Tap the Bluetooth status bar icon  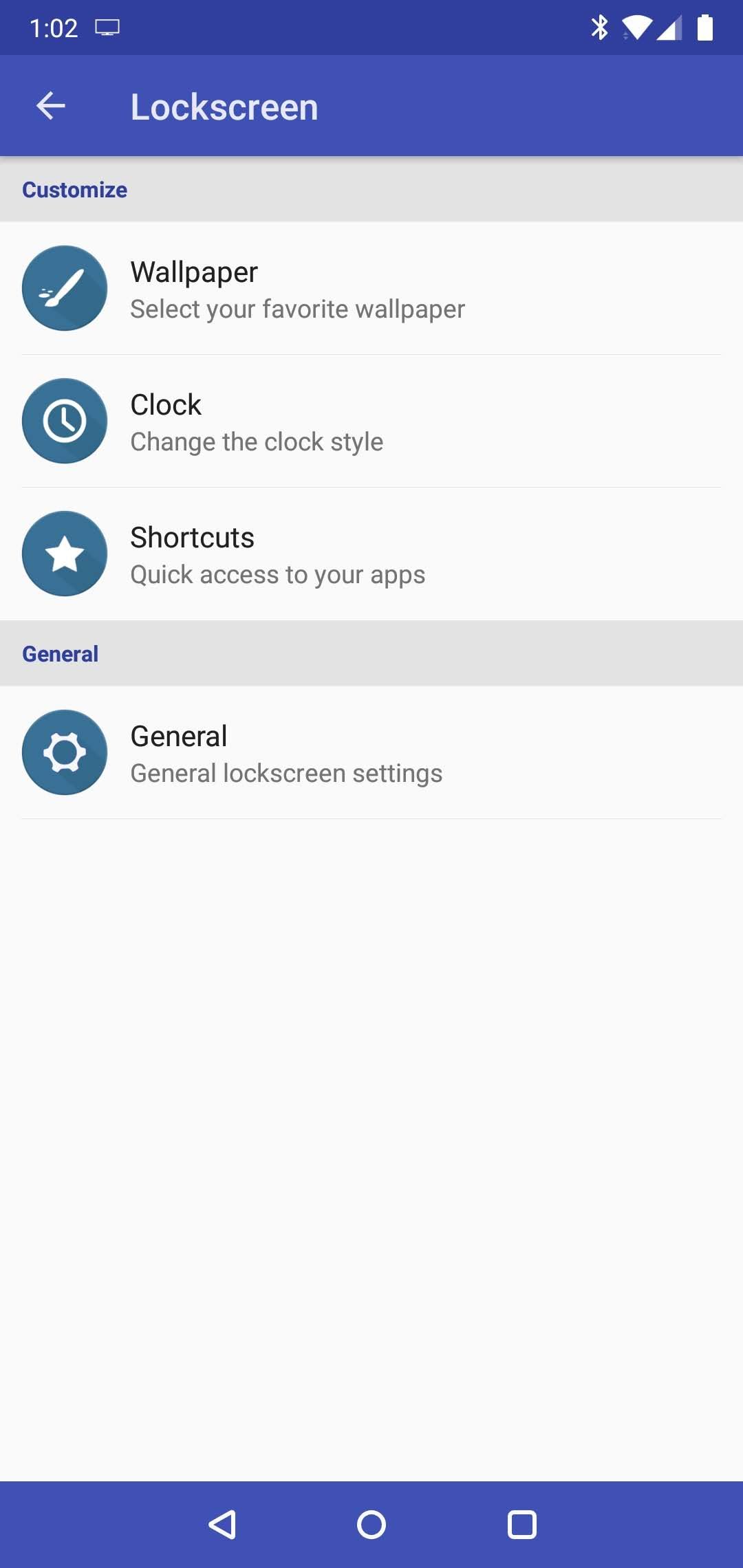pos(599,28)
